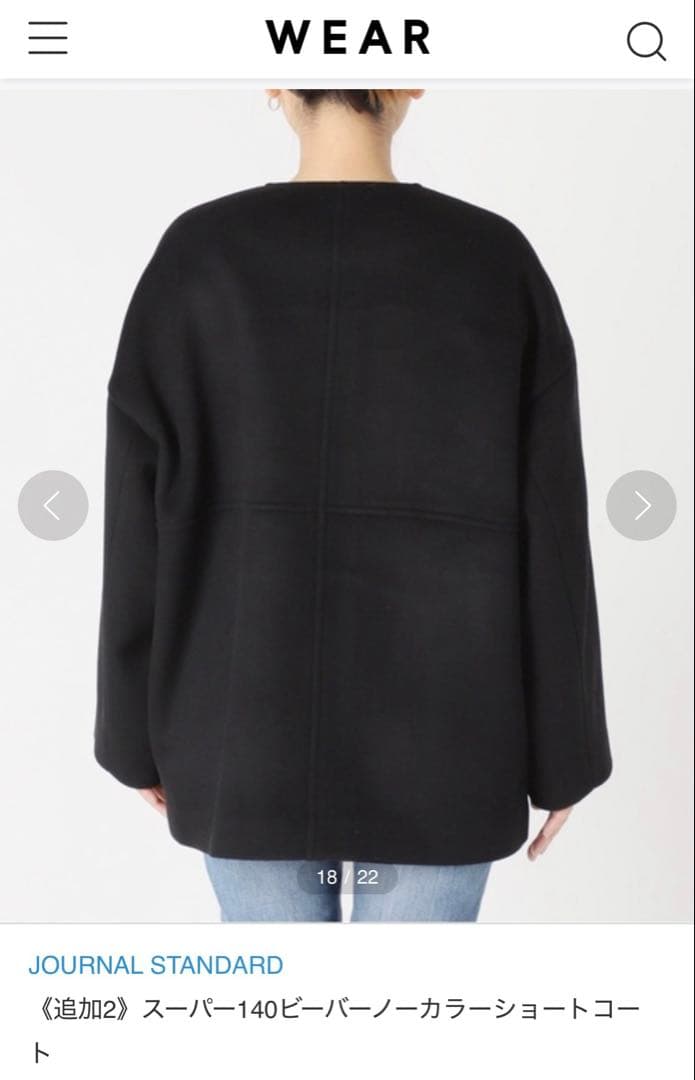Show the next product photo
The height and width of the screenshot is (1080, 695).
pos(641,506)
